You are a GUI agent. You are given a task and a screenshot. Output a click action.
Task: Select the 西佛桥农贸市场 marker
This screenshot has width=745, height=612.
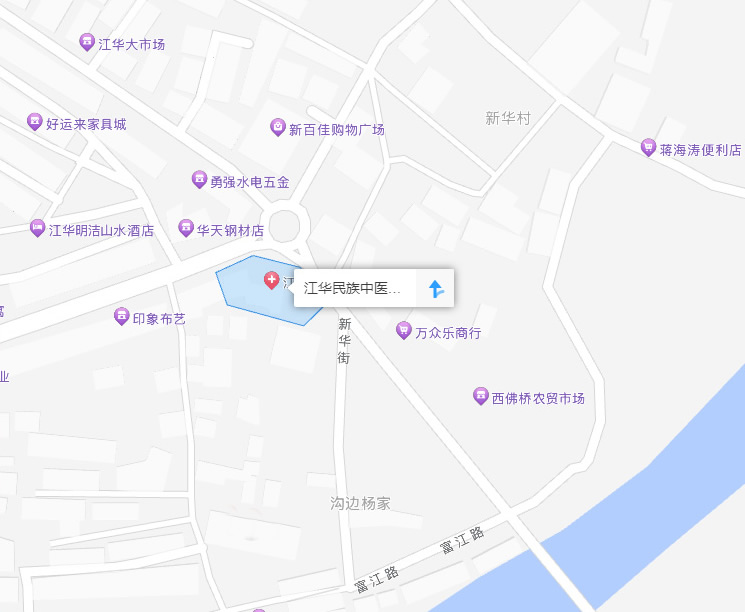coord(480,396)
